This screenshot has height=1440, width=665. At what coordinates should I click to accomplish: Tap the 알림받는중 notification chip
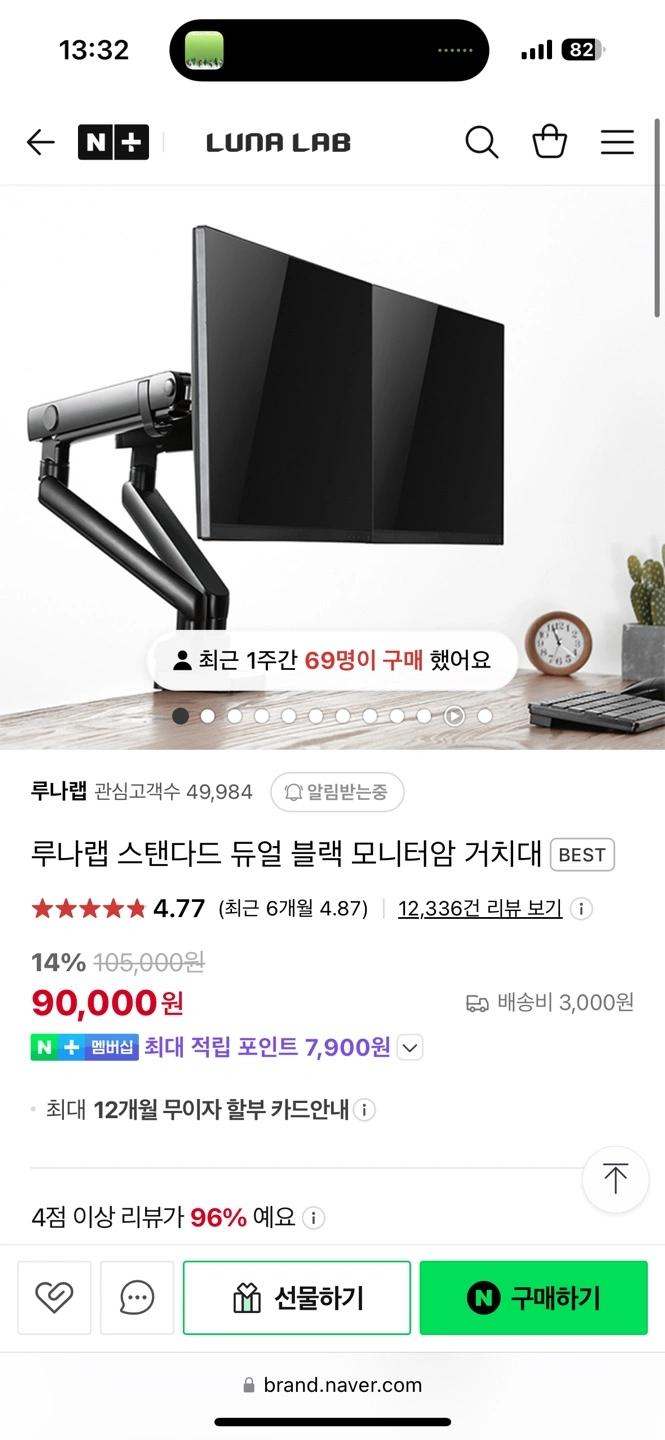pos(337,792)
